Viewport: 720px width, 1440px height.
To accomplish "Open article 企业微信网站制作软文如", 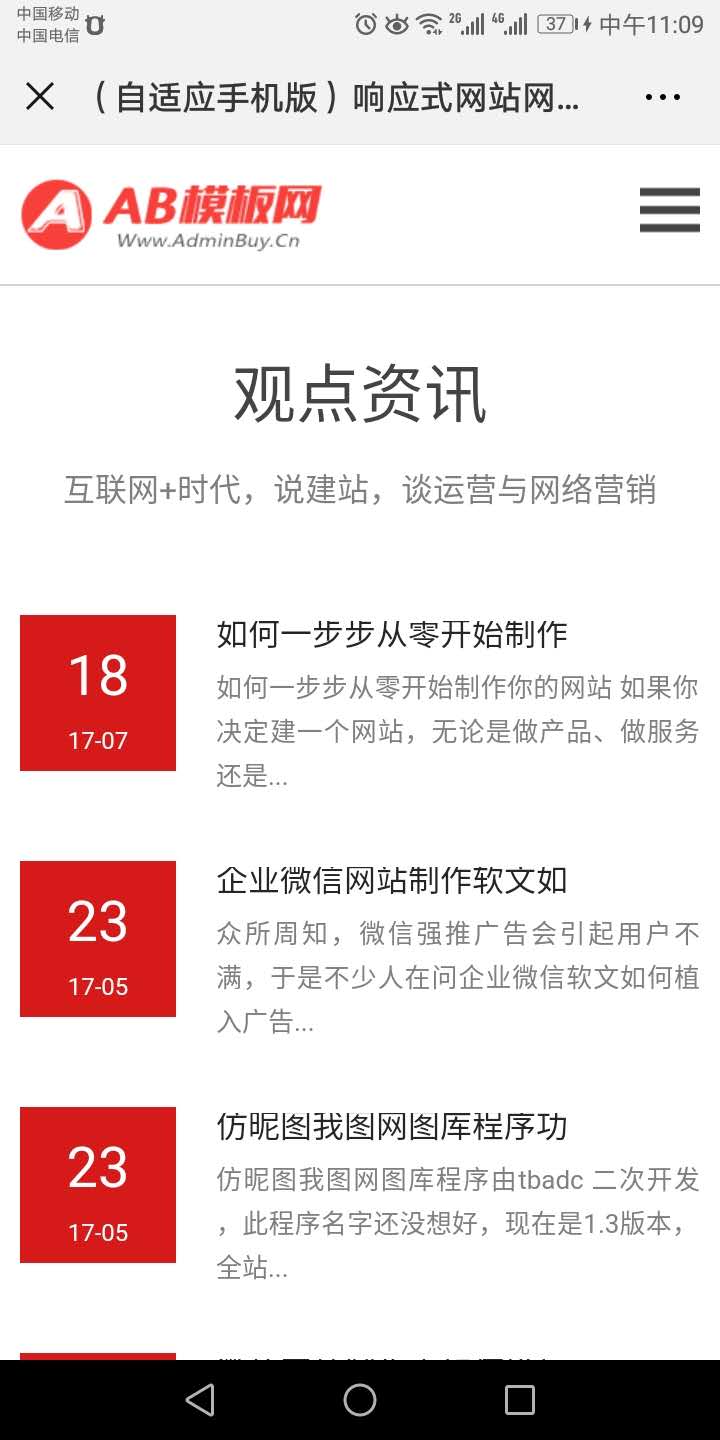I will [x=392, y=880].
